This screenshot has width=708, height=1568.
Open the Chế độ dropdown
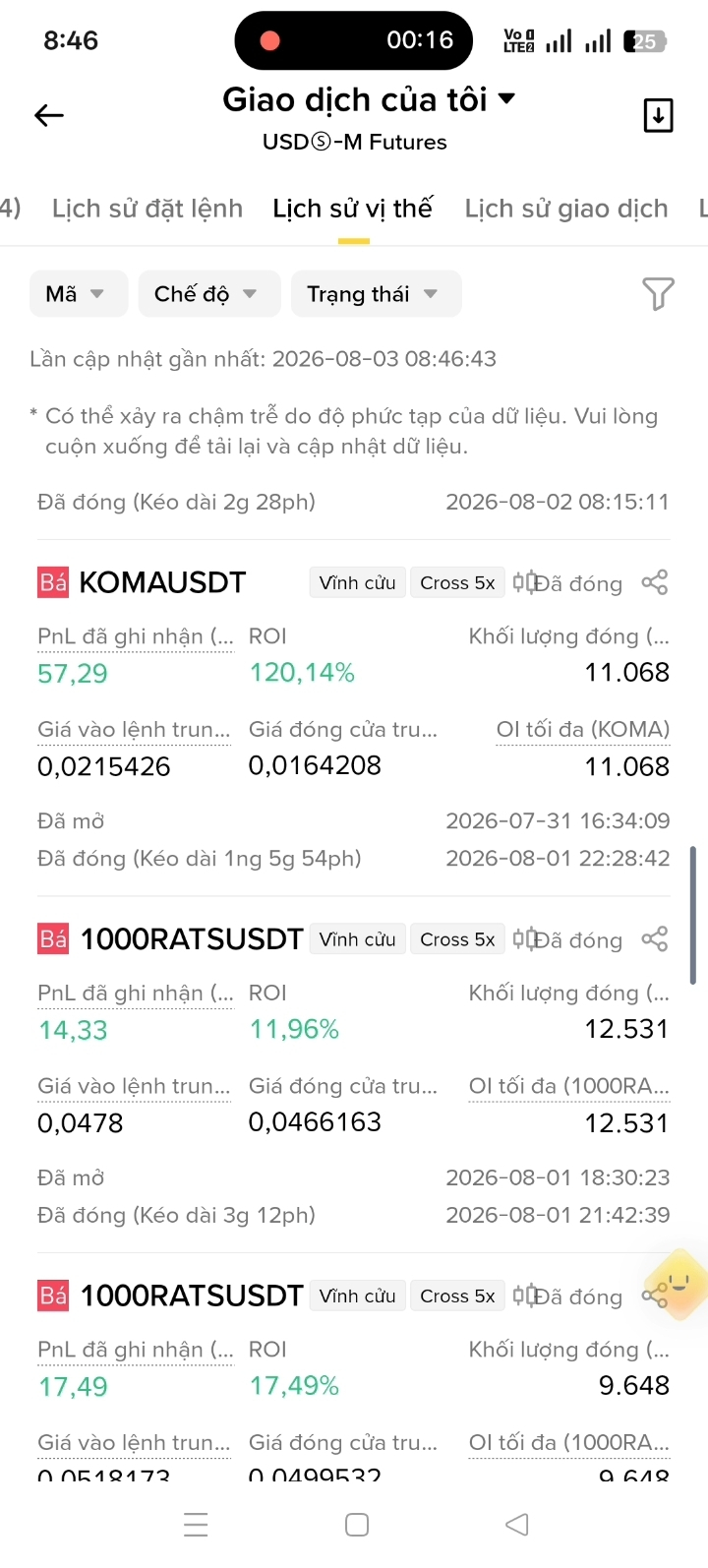tap(209, 294)
